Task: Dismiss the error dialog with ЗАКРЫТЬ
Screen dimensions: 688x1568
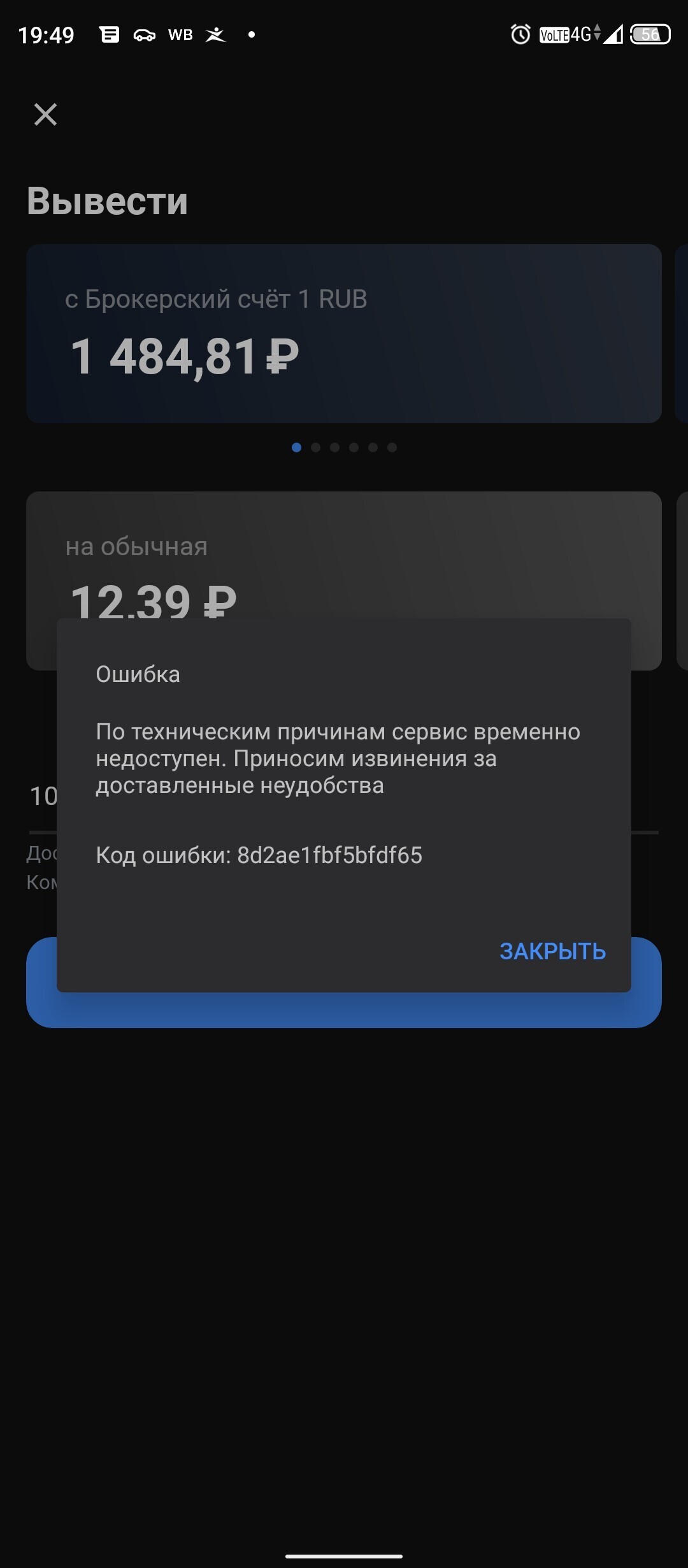Action: [552, 951]
